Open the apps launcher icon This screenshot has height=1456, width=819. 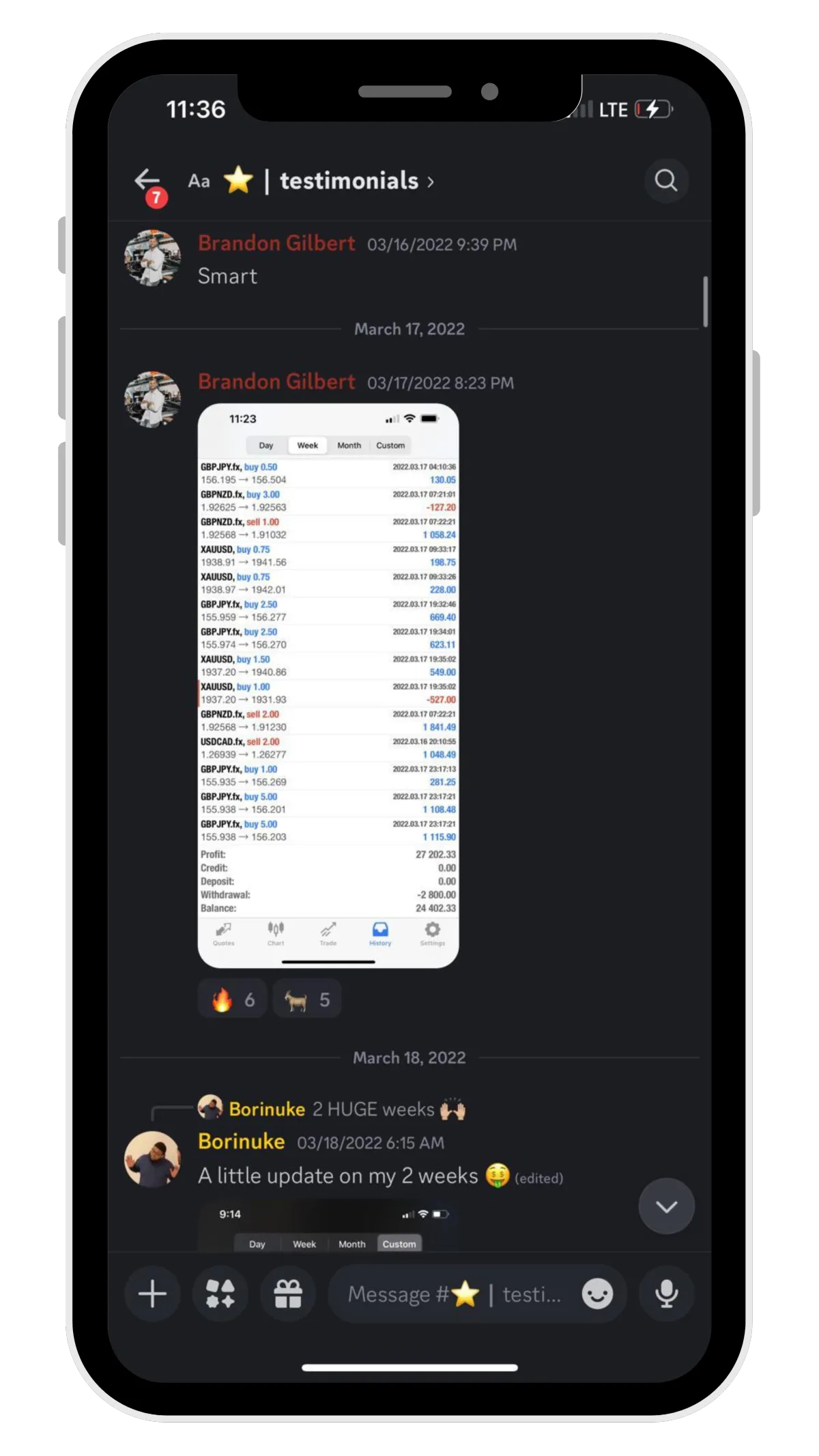point(220,1294)
